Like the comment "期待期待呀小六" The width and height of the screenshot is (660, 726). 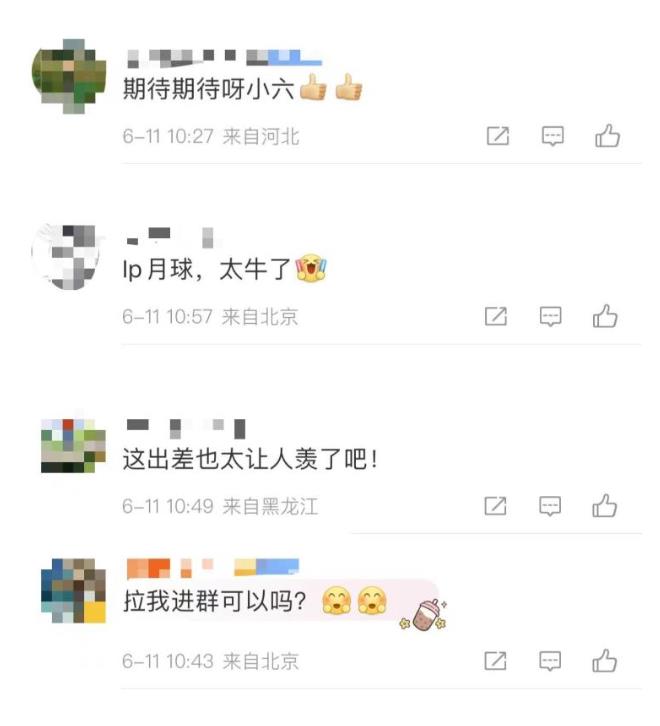click(607, 136)
